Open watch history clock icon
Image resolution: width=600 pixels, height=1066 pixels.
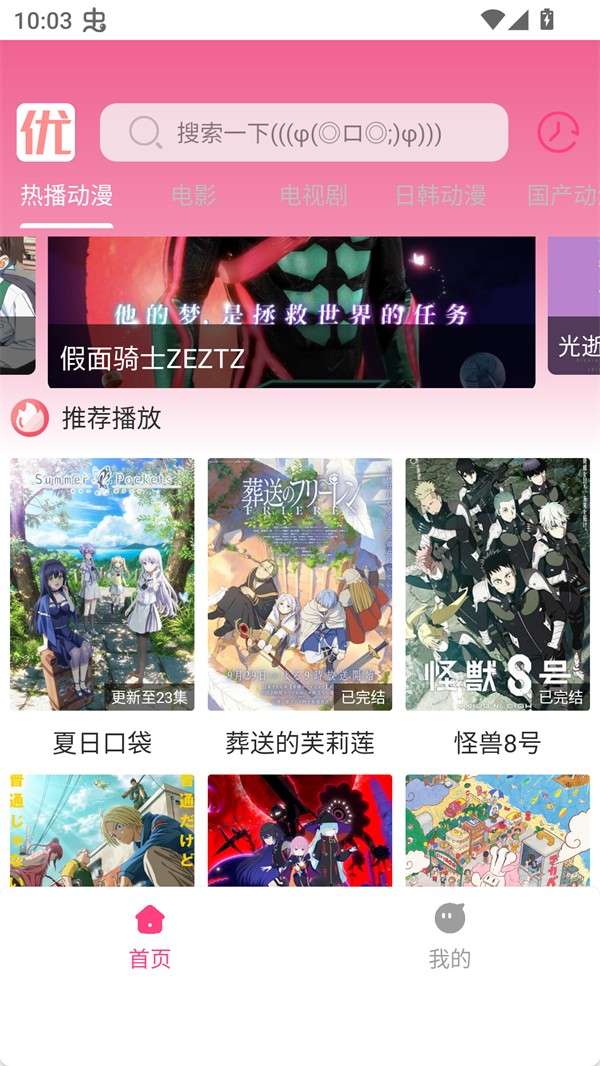[x=558, y=132]
